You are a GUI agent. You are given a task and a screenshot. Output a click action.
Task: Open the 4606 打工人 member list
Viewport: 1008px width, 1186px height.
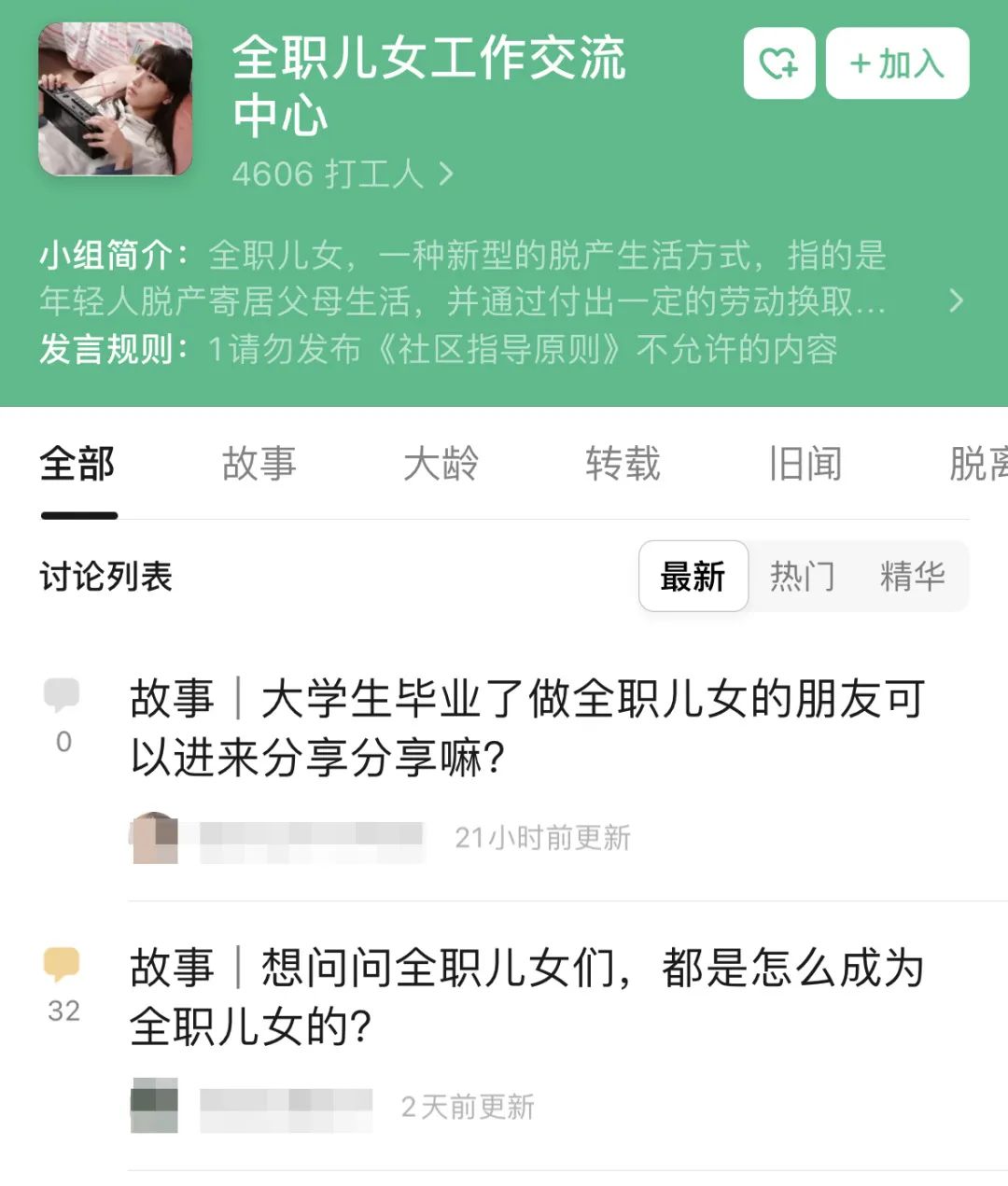pyautogui.click(x=343, y=174)
